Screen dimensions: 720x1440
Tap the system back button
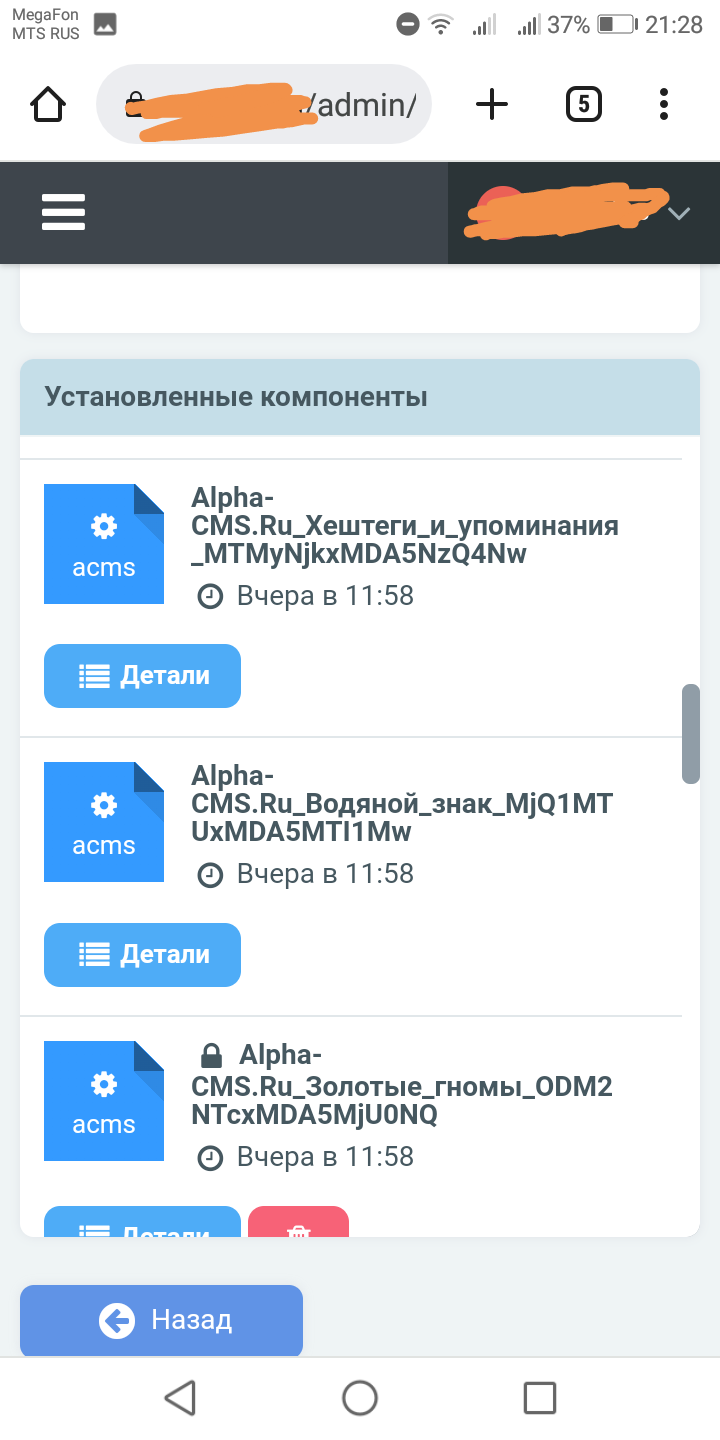pyautogui.click(x=180, y=1398)
